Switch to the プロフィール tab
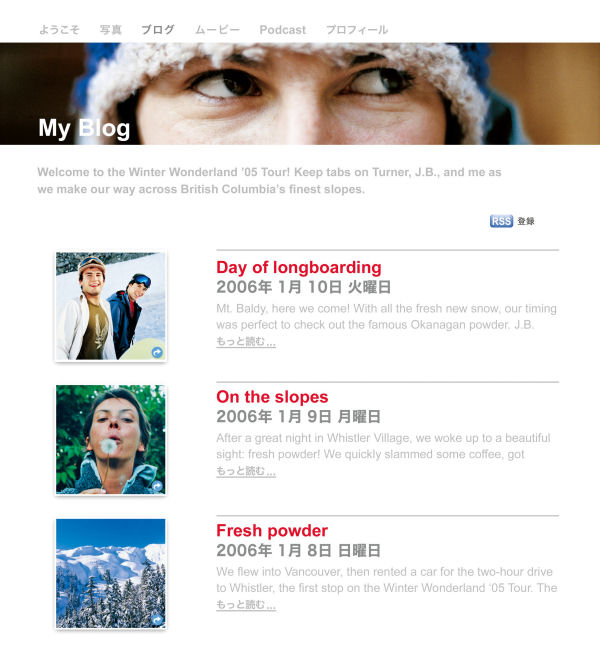The height and width of the screenshot is (656, 600). [x=356, y=30]
